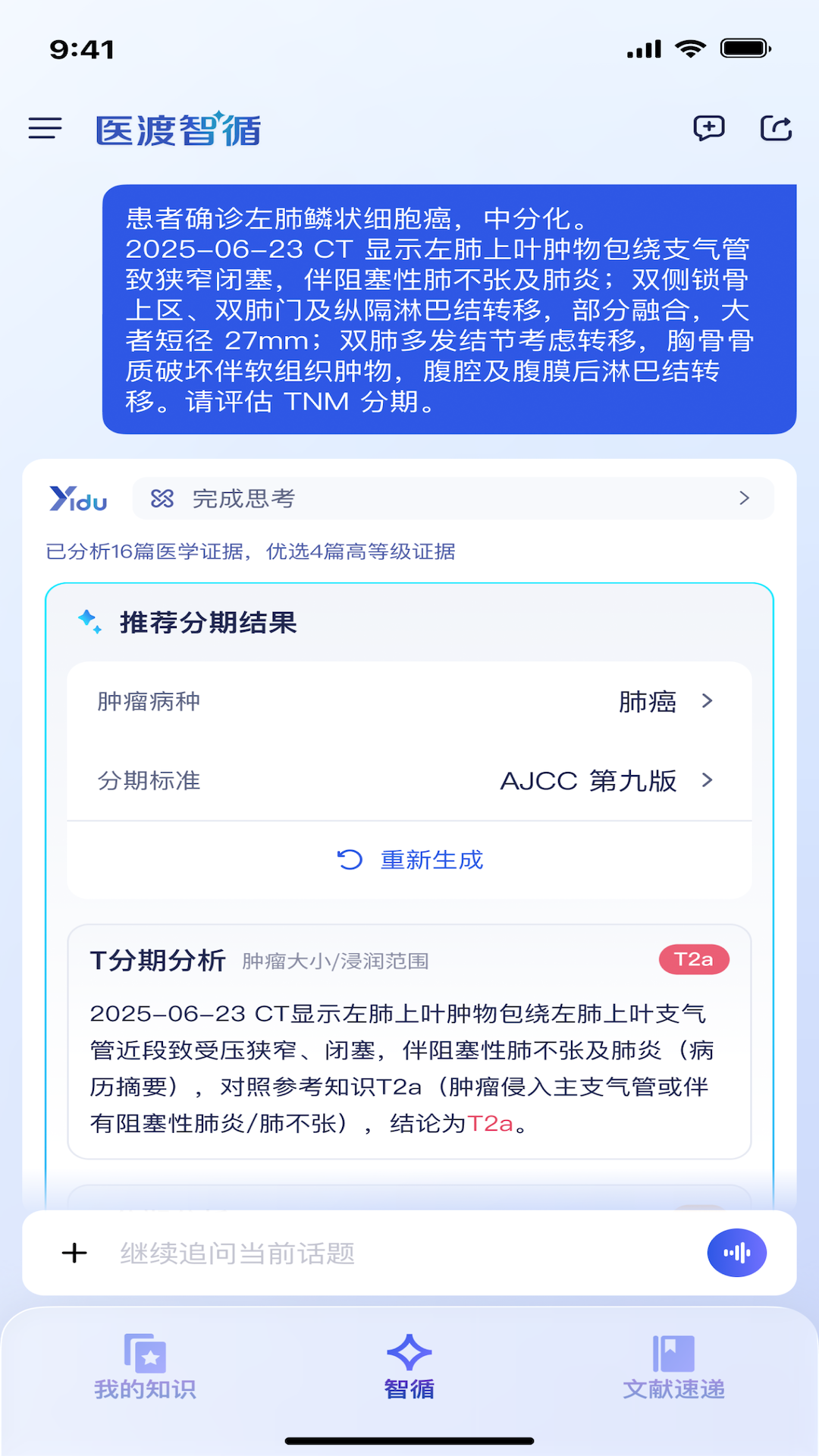
Task: Tap the chain-link thinking icon beside 完成思考
Action: point(162,498)
